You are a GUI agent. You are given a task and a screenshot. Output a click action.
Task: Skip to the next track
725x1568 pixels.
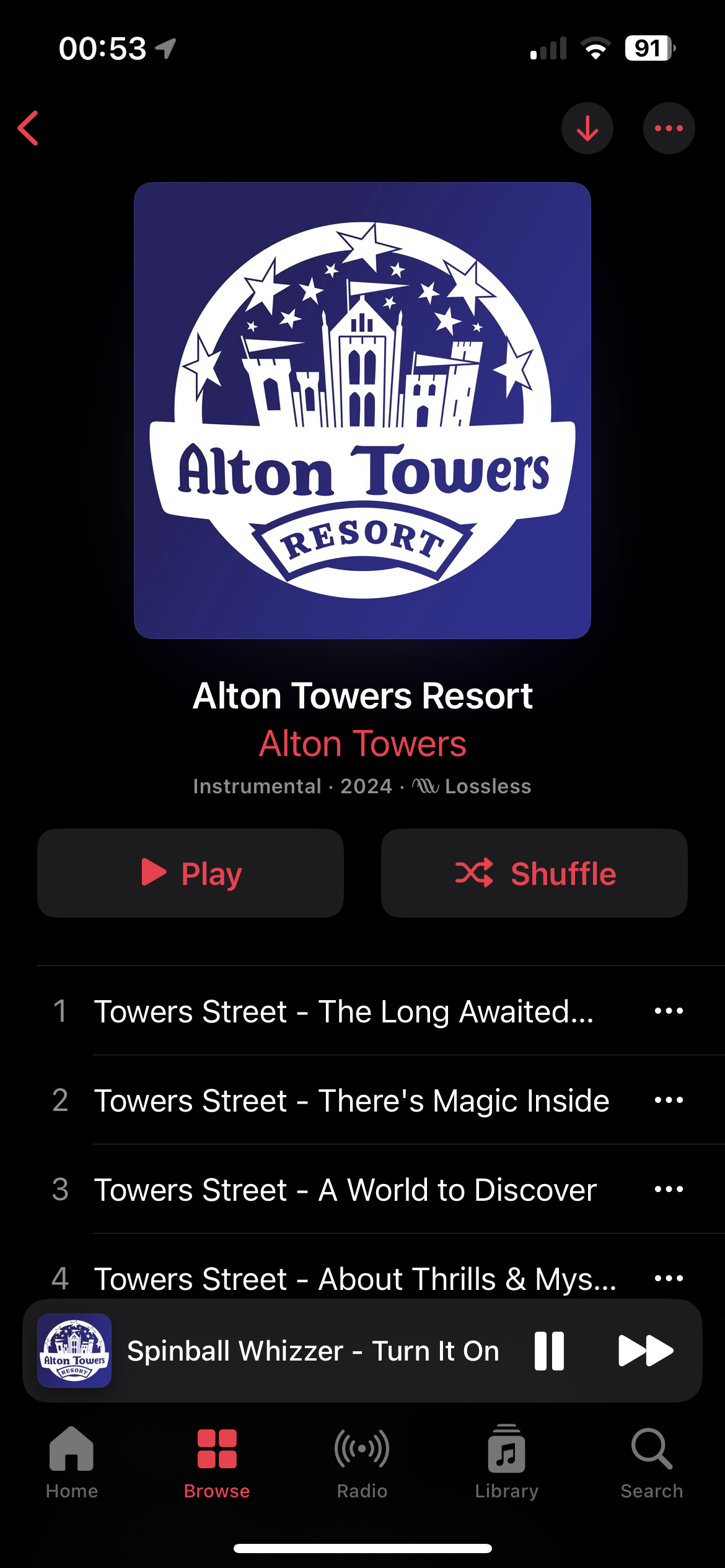click(645, 1351)
